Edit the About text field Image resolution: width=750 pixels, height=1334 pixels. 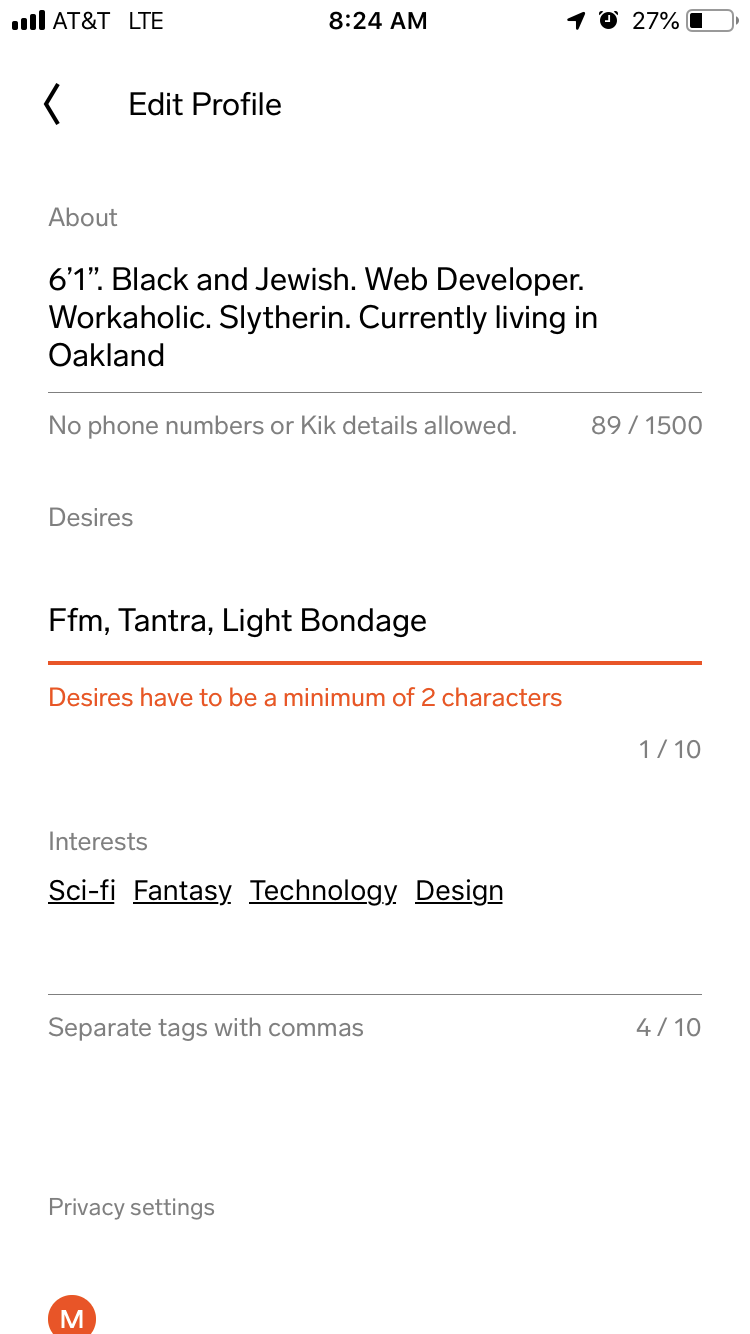(375, 317)
